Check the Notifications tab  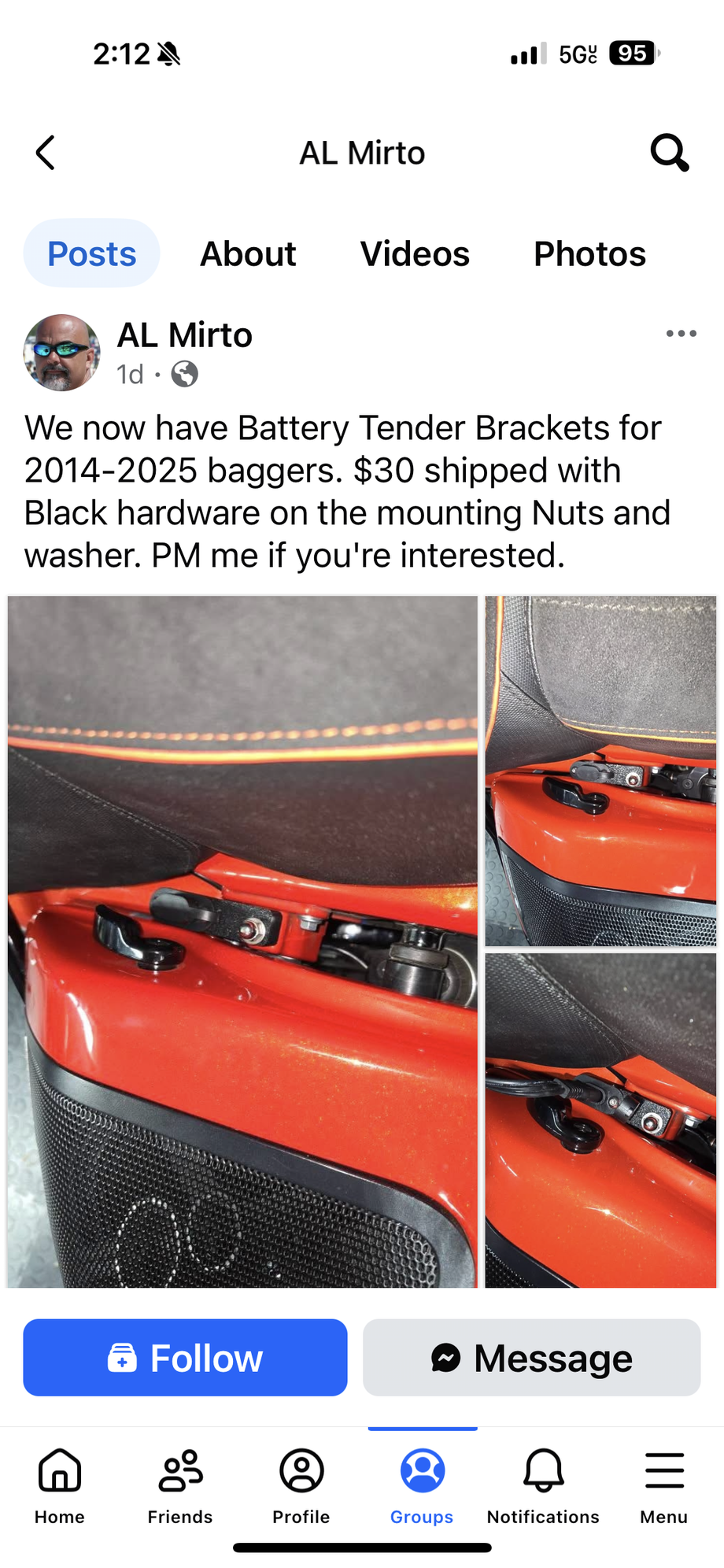tap(543, 1484)
